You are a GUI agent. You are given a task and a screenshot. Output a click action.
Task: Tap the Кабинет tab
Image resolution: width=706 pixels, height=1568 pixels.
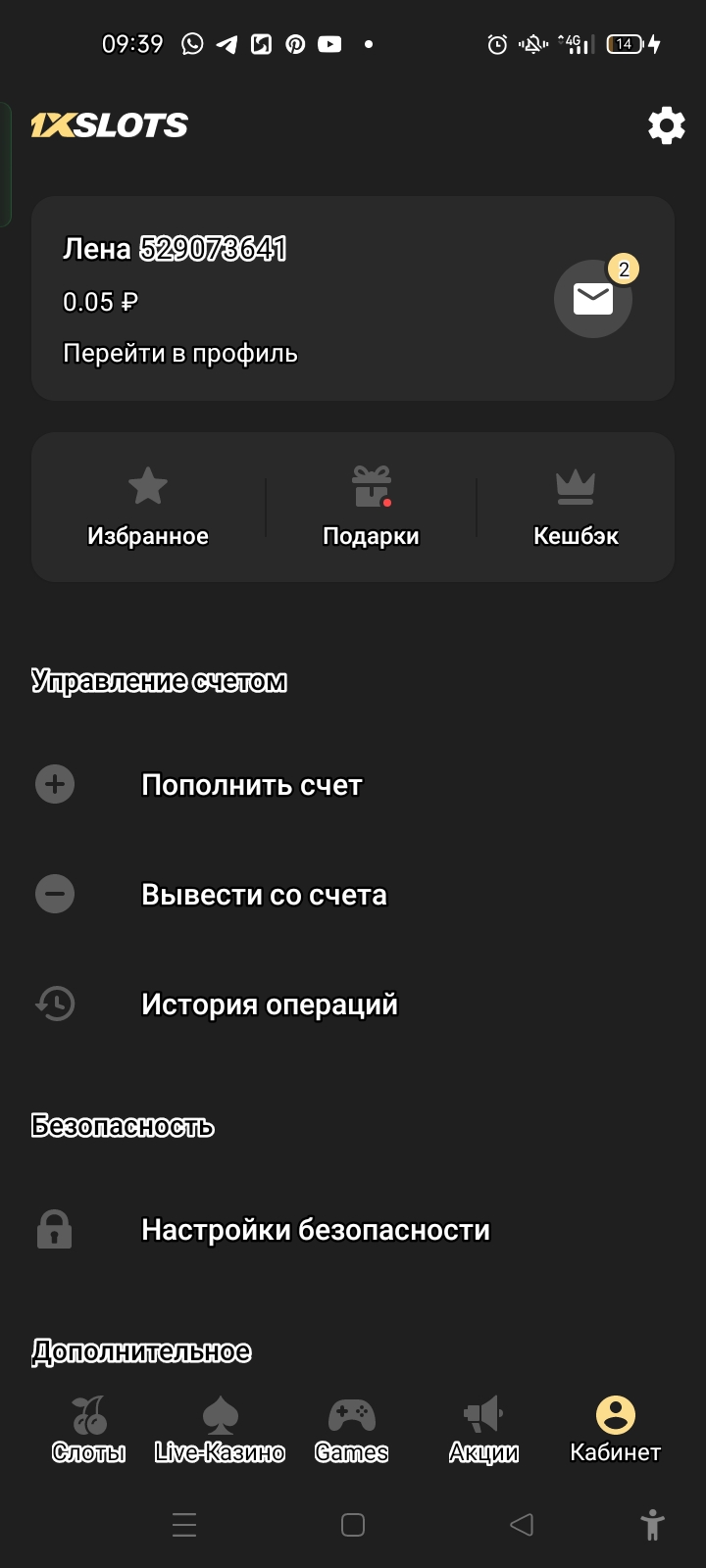(616, 1430)
